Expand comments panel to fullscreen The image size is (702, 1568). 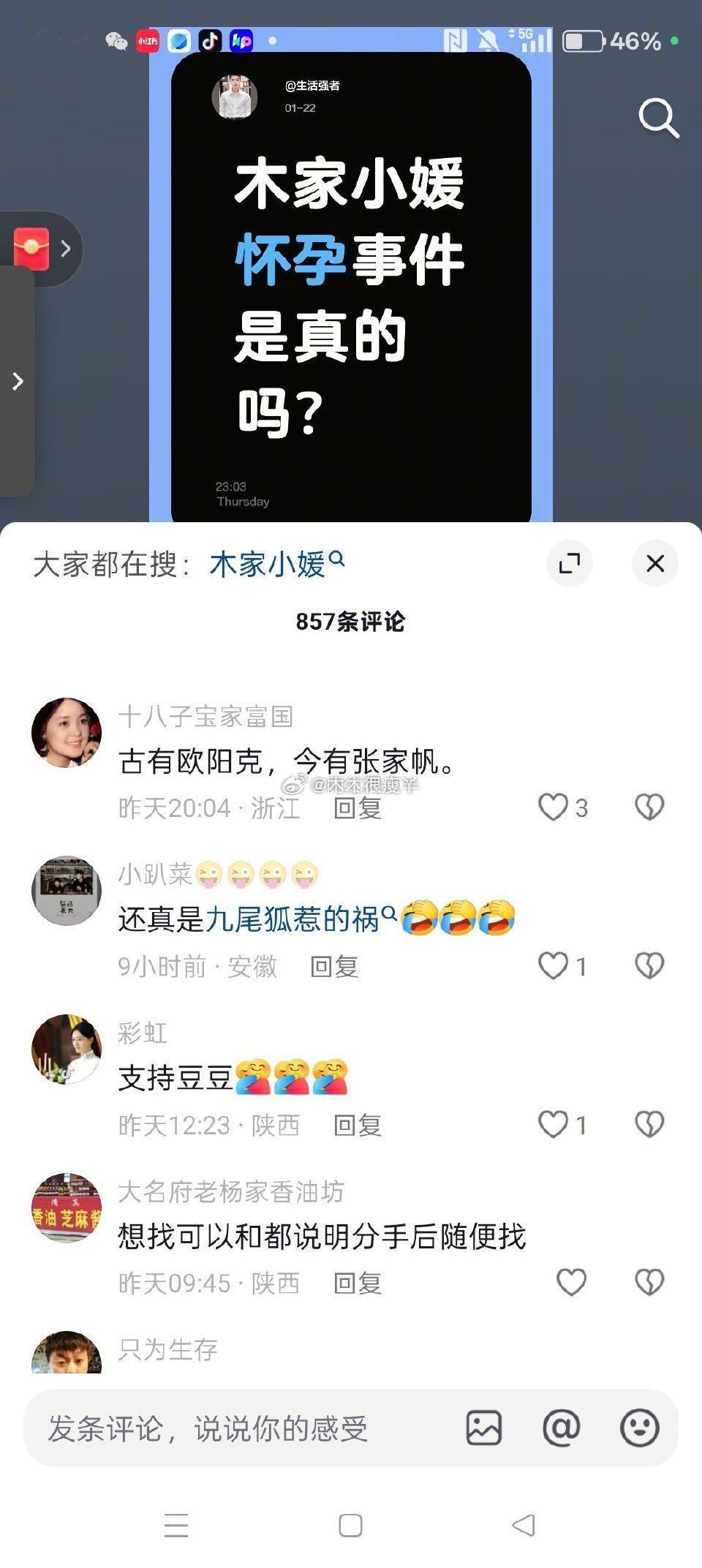tap(570, 564)
